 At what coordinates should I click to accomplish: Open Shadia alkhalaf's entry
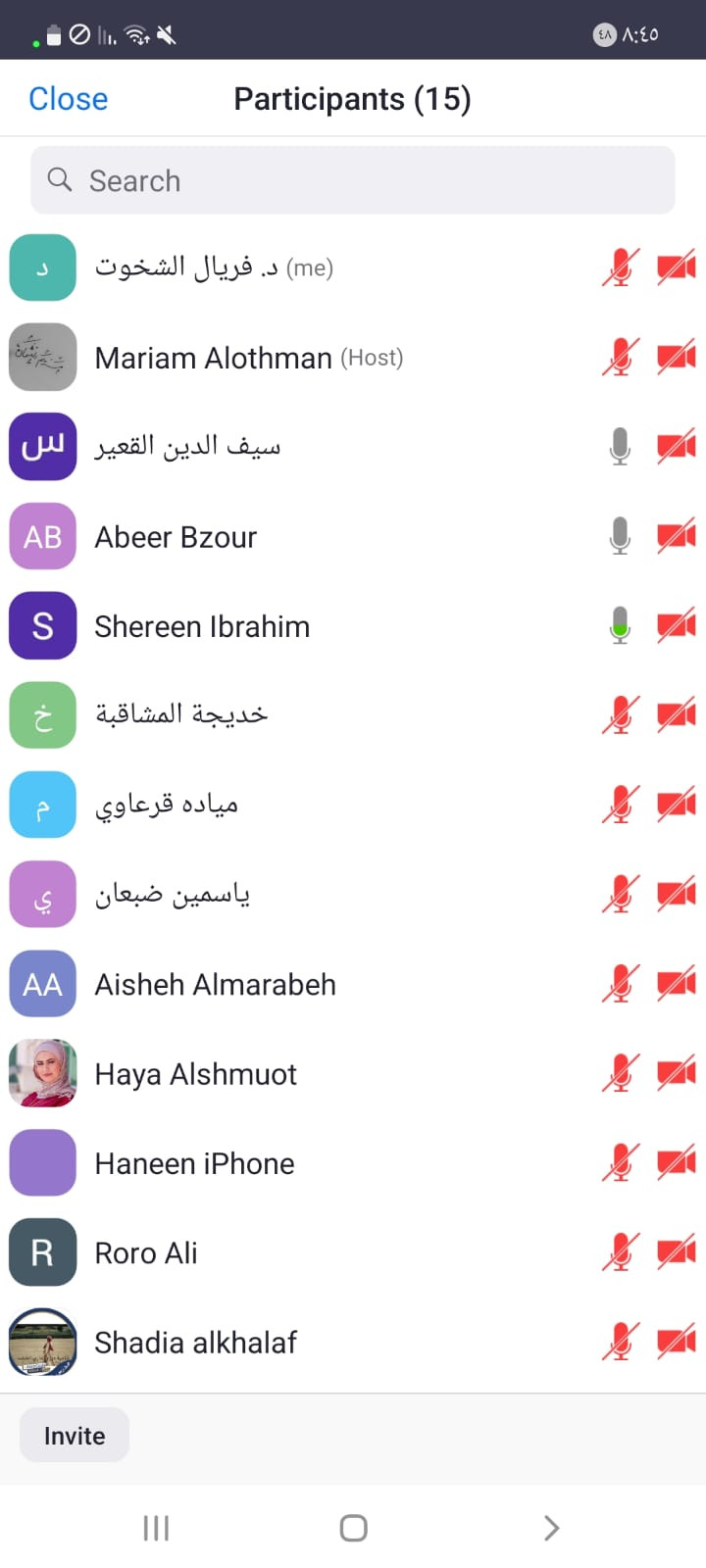tap(353, 1342)
